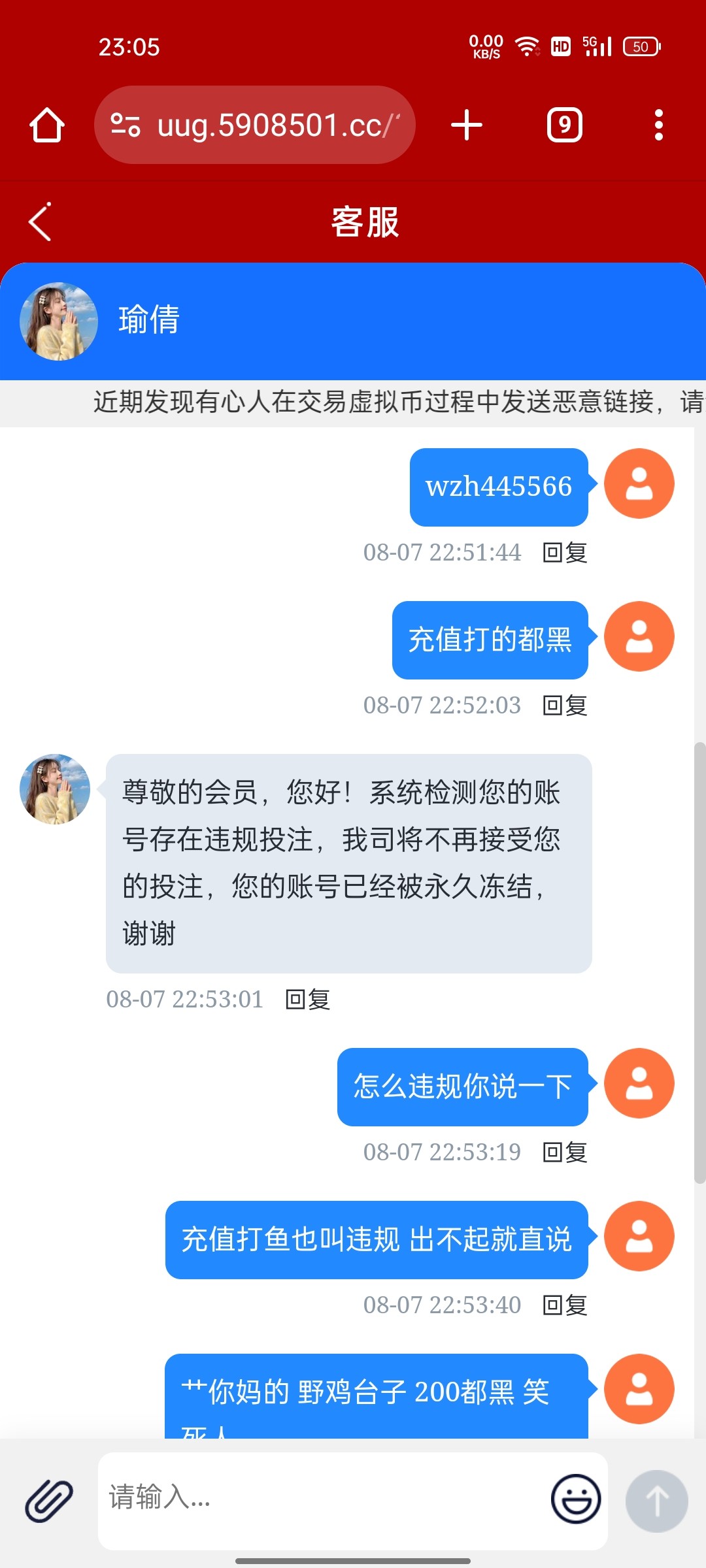This screenshot has height=1568, width=706.
Task: Send the message with the arrow button
Action: pyautogui.click(x=656, y=1501)
